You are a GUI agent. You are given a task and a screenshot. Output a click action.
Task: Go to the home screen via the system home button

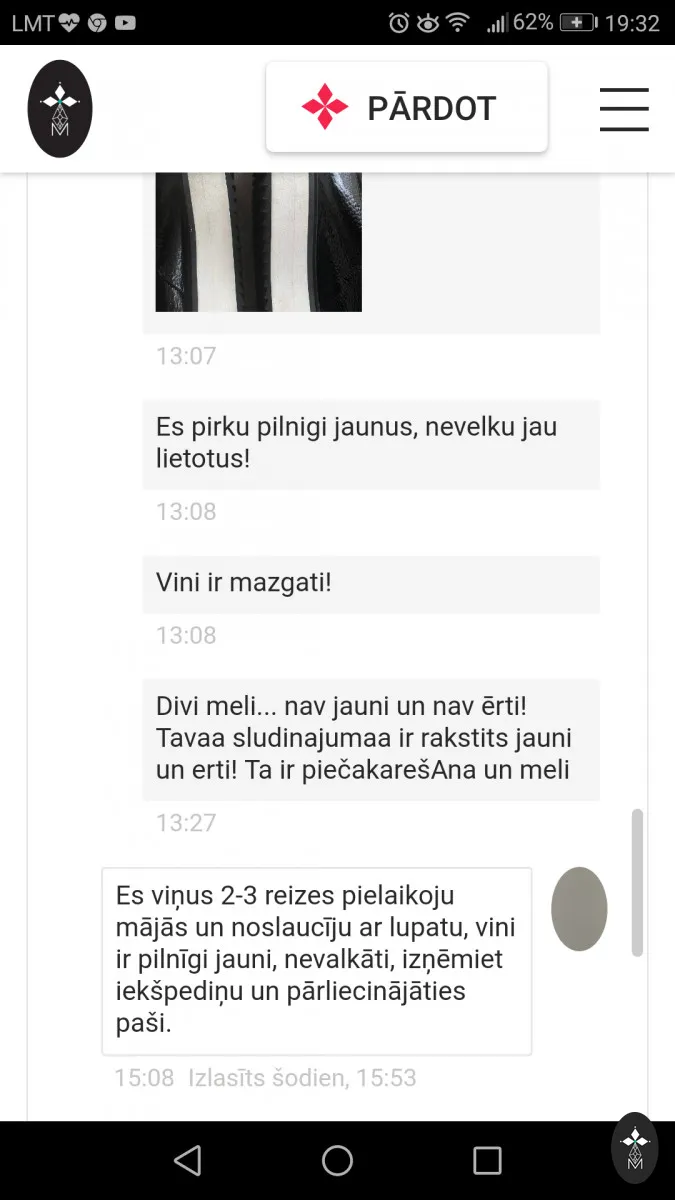[x=337, y=1160]
